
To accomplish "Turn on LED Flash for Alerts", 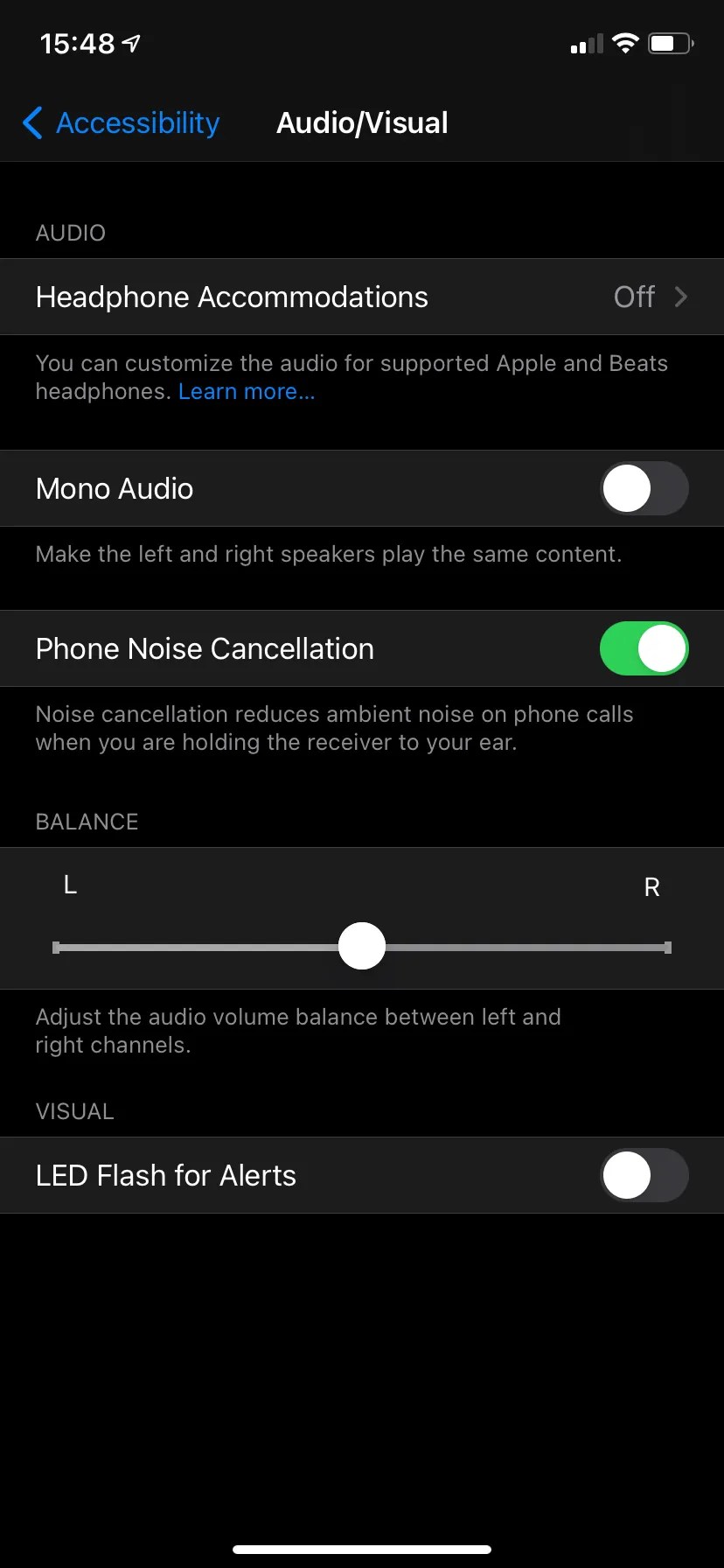I will (x=644, y=1175).
